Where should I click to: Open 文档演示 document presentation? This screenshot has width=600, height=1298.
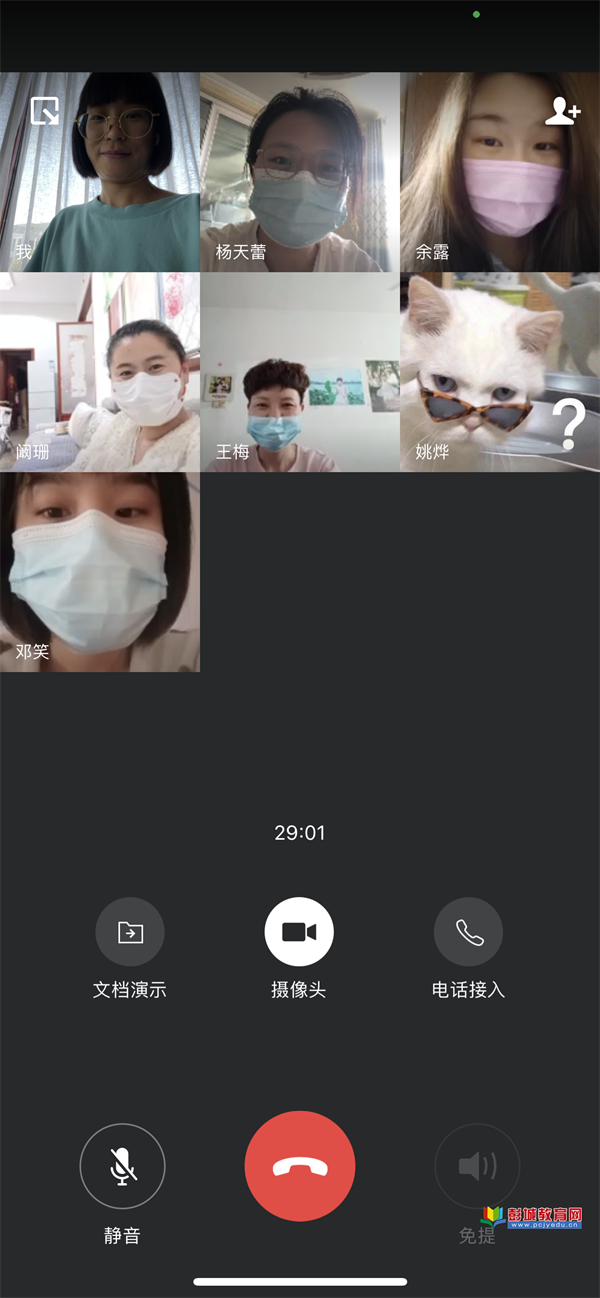[x=130, y=933]
